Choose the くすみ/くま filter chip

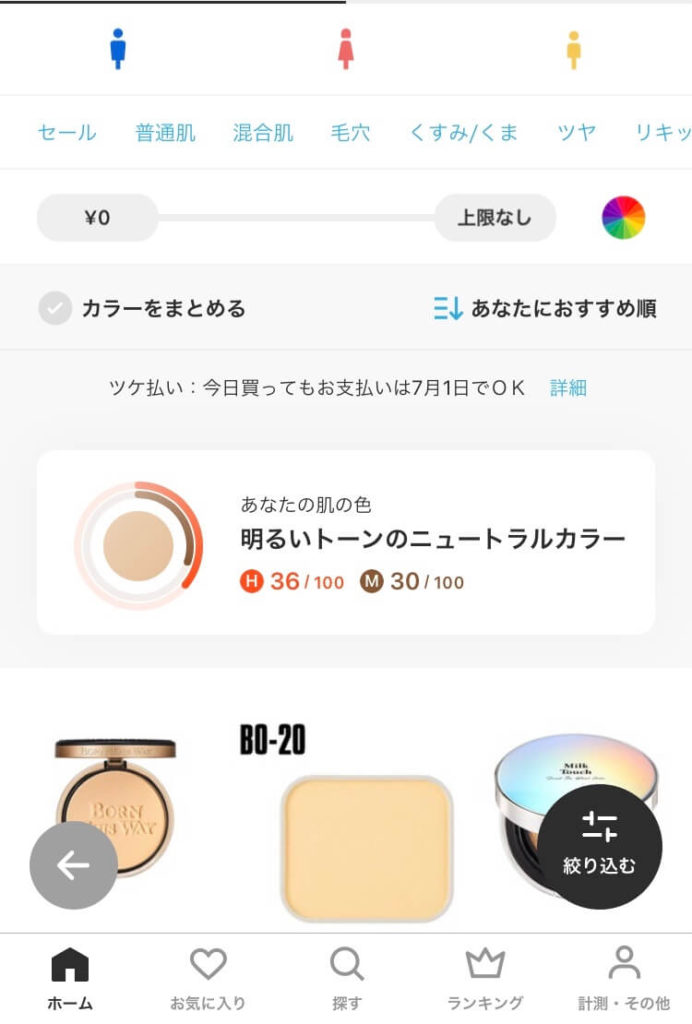point(463,132)
